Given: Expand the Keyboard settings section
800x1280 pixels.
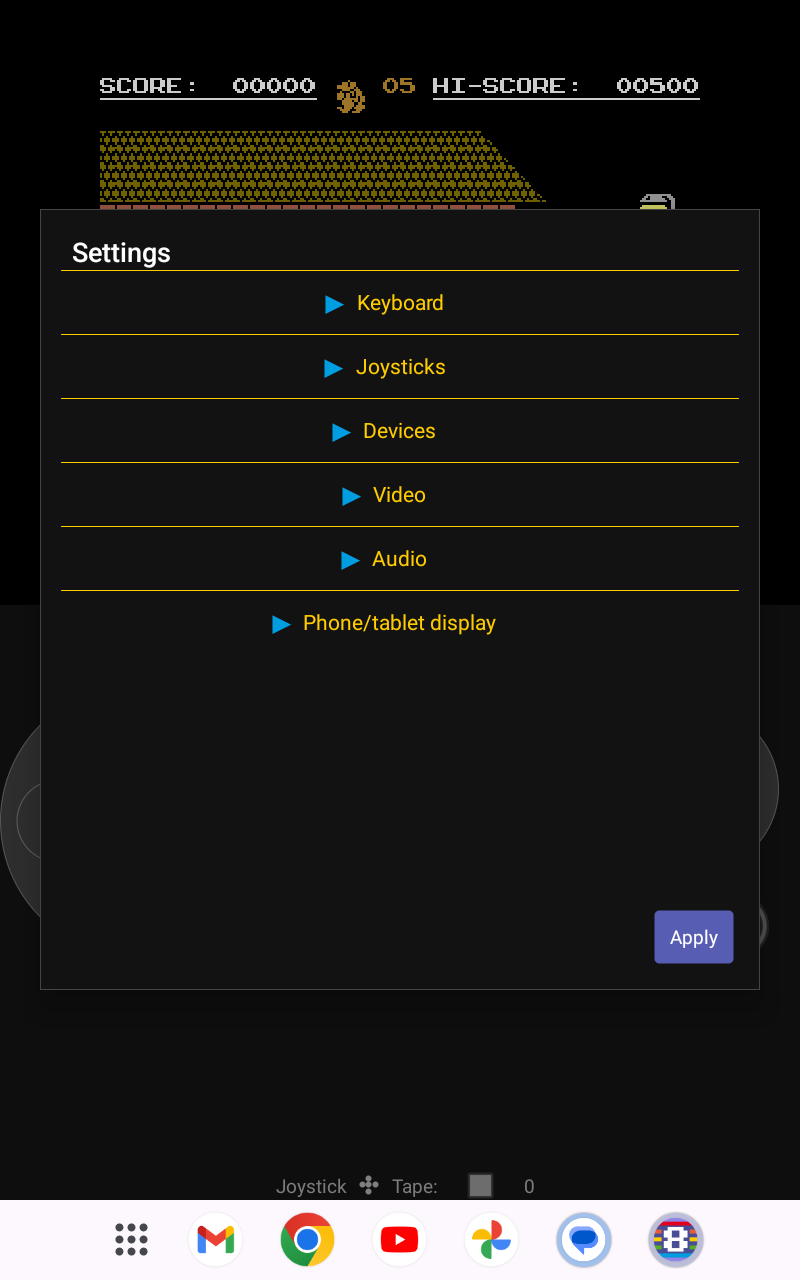Looking at the screenshot, I should click(400, 303).
